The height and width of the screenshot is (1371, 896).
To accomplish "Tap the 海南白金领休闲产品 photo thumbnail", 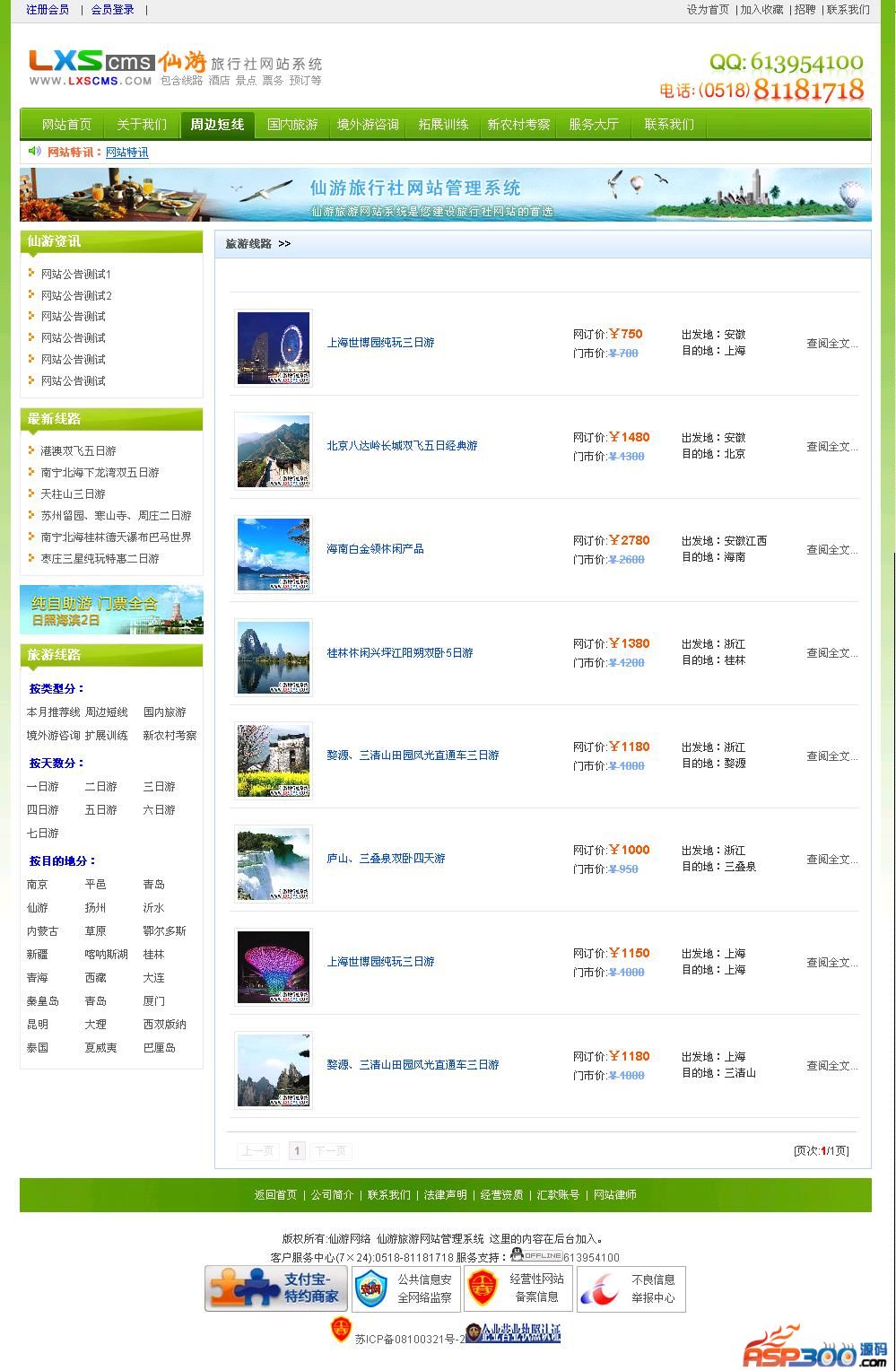I will 274,555.
